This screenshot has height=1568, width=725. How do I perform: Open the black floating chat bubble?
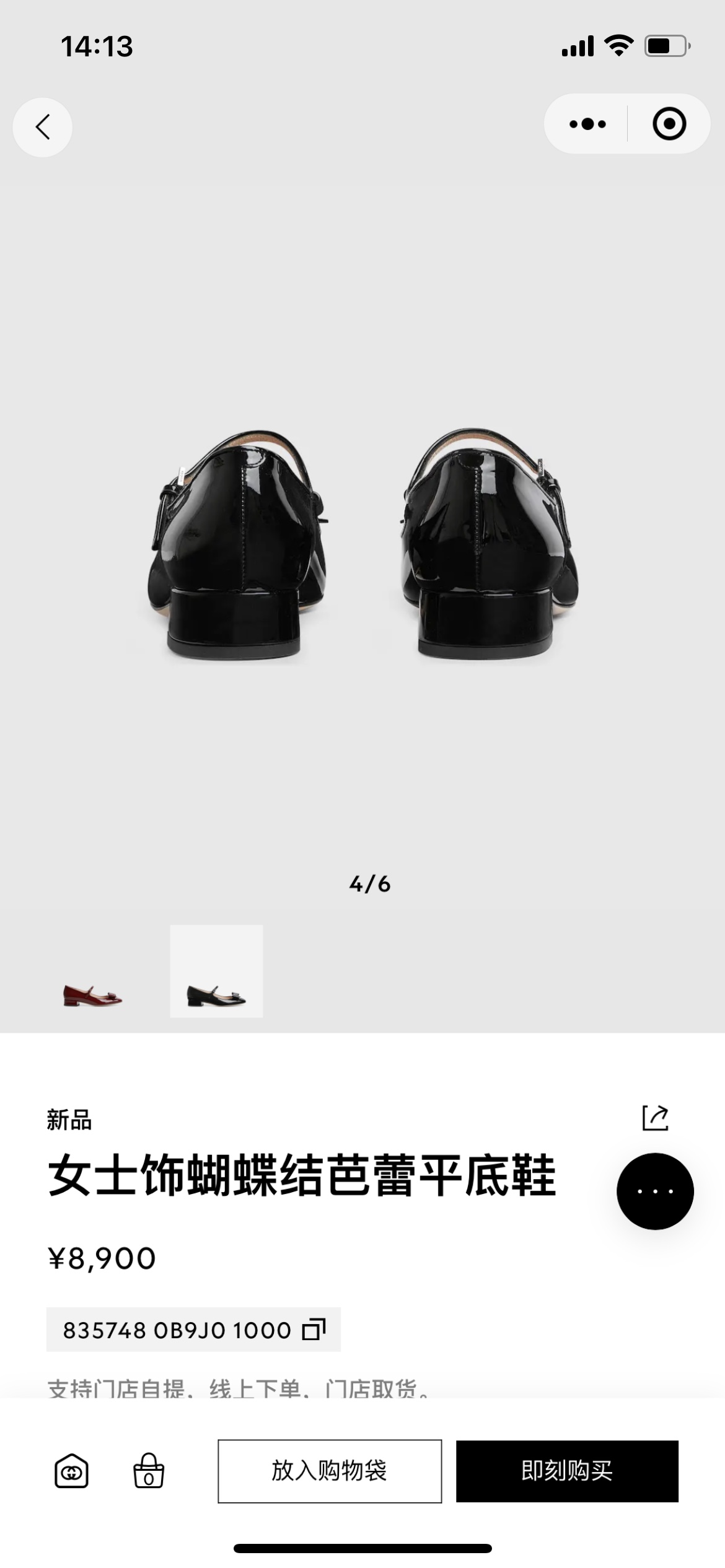(655, 1191)
